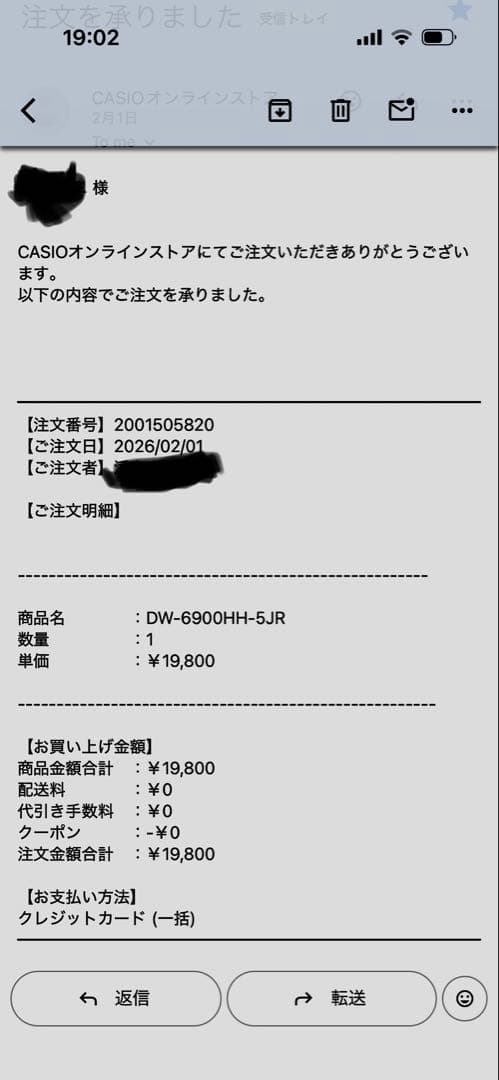Archive this CASIO order email
Viewport: 499px width, 1080px height.
(280, 110)
